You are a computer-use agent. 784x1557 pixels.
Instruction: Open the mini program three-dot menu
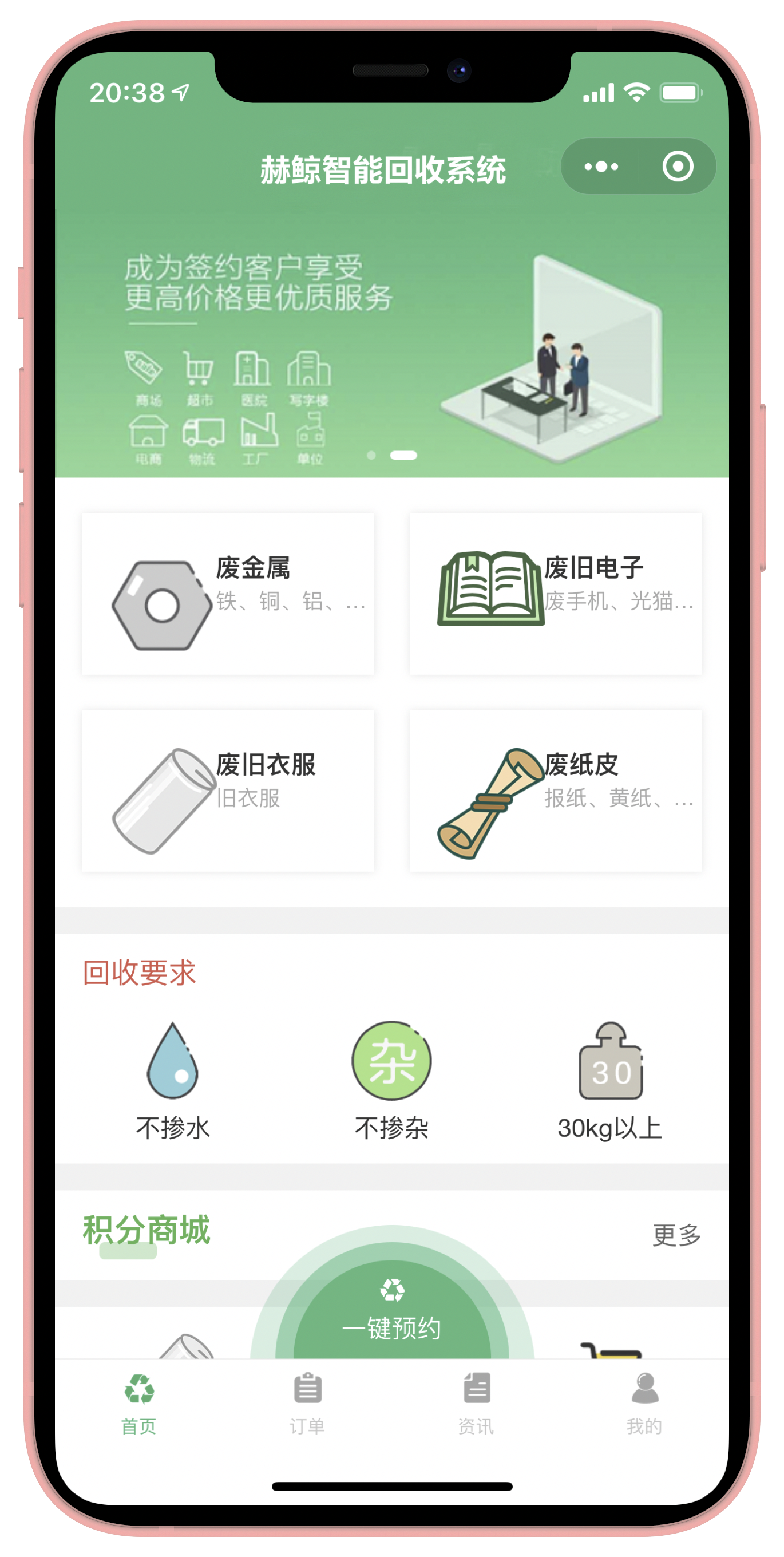pos(600,166)
